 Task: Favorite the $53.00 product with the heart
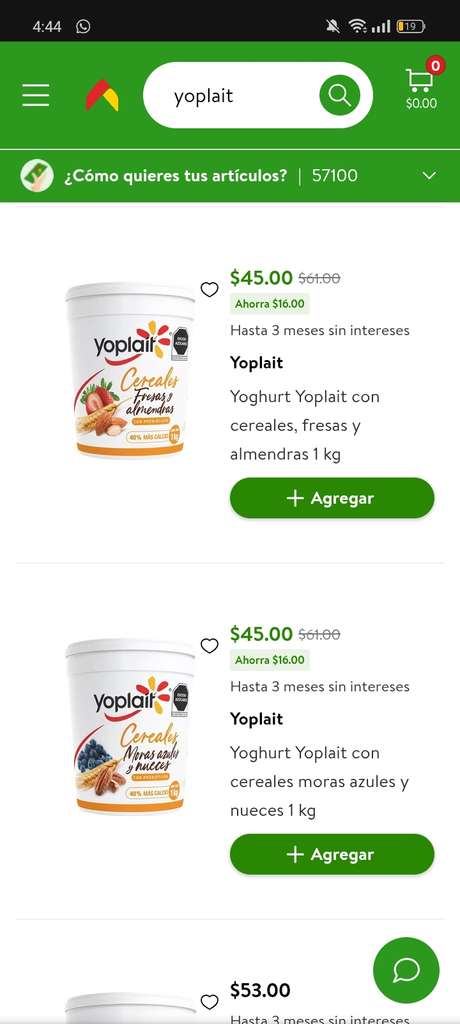[209, 1002]
